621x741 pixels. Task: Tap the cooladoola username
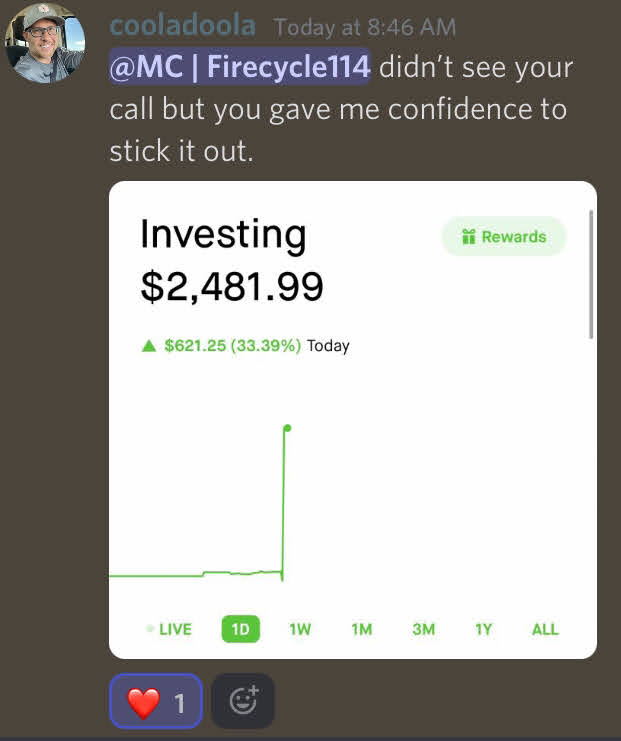tap(182, 25)
